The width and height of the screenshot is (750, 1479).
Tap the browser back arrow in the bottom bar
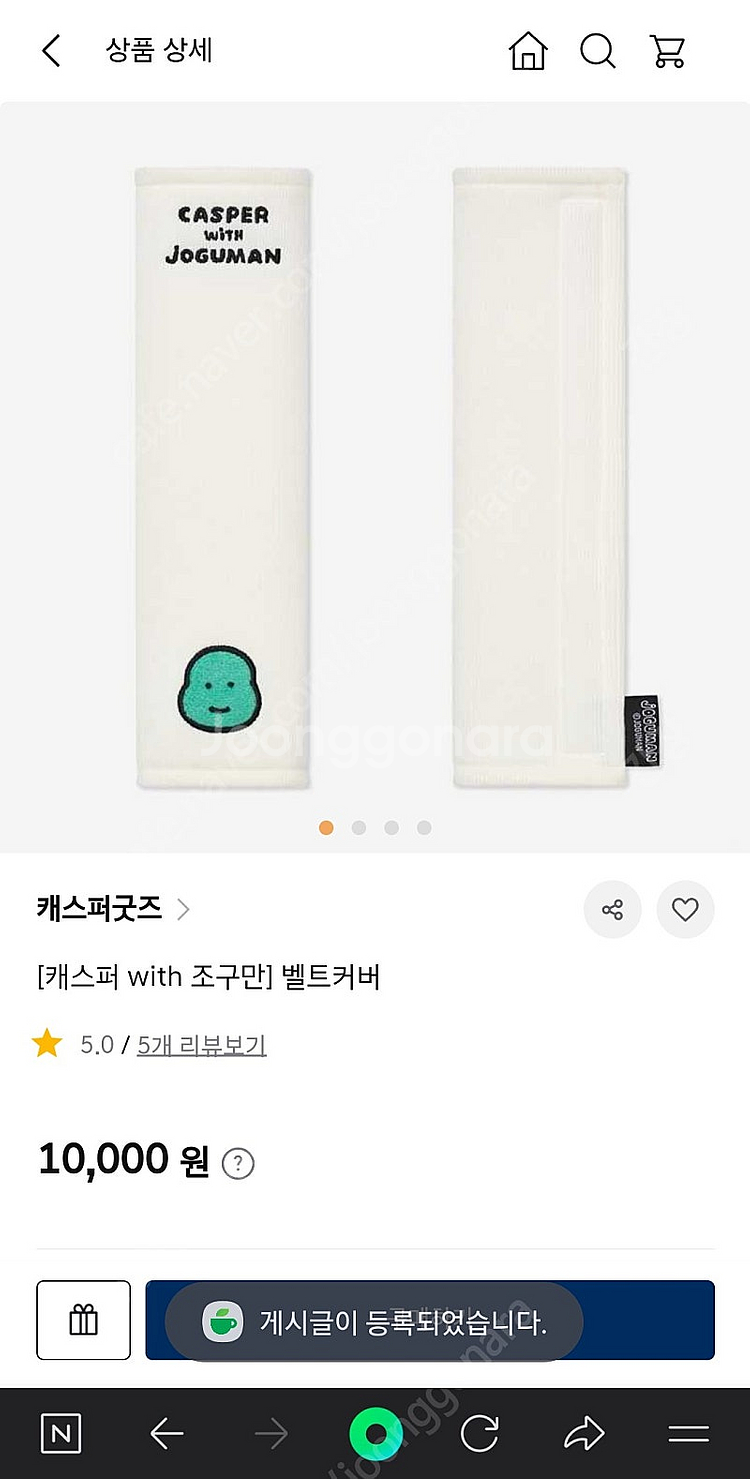pos(166,1435)
